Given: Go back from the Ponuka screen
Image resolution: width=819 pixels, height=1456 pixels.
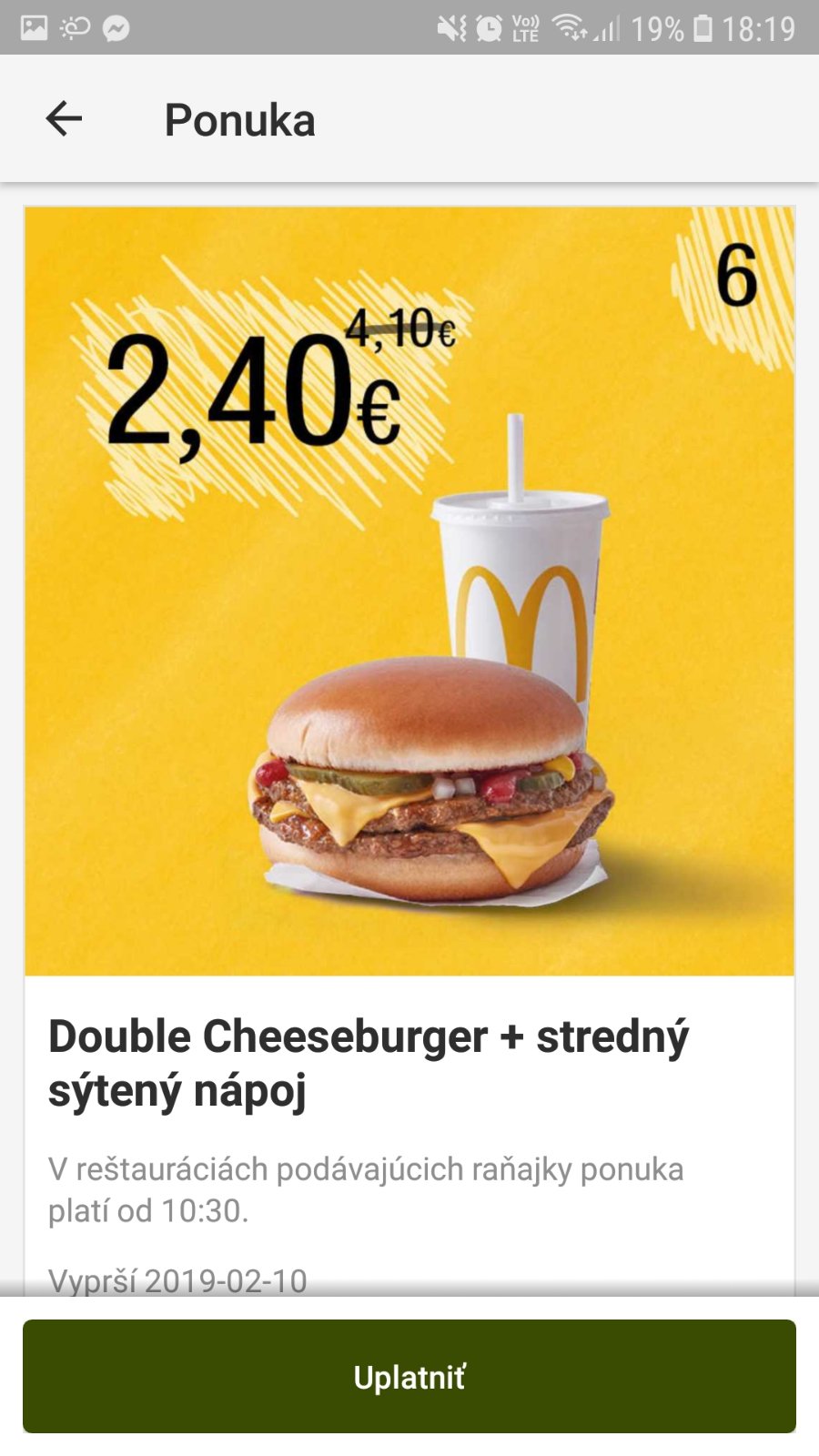Looking at the screenshot, I should click(64, 119).
